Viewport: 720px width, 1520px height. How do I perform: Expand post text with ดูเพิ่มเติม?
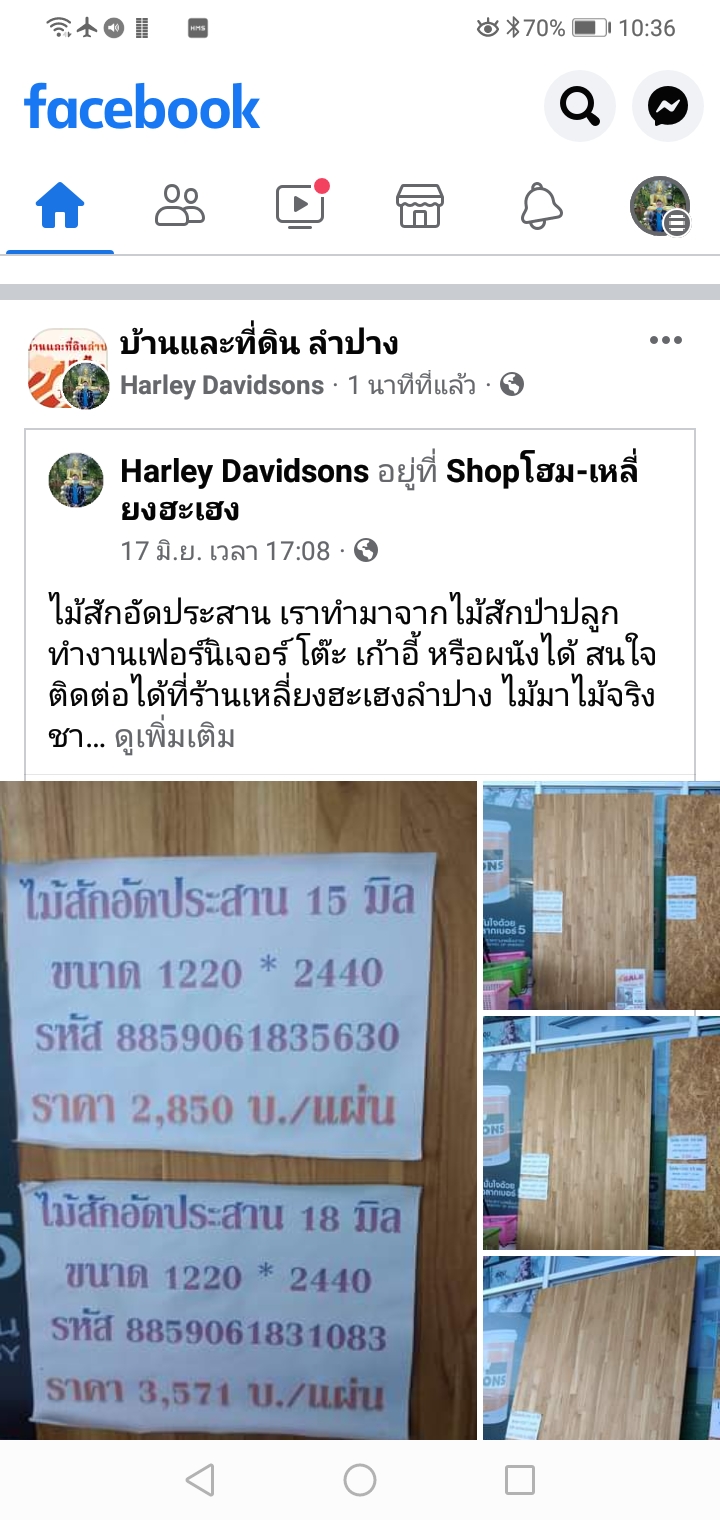tap(175, 738)
